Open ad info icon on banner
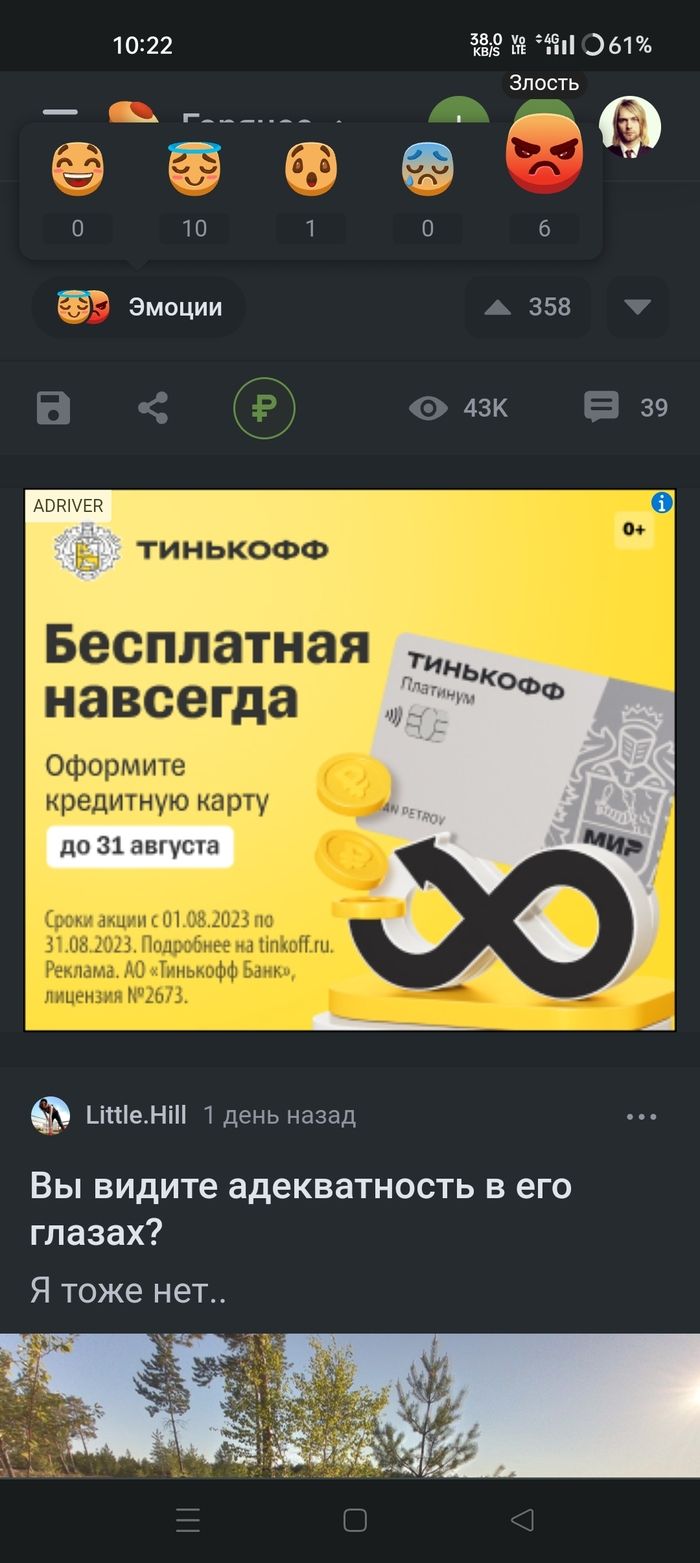The height and width of the screenshot is (1563, 700). point(661,502)
